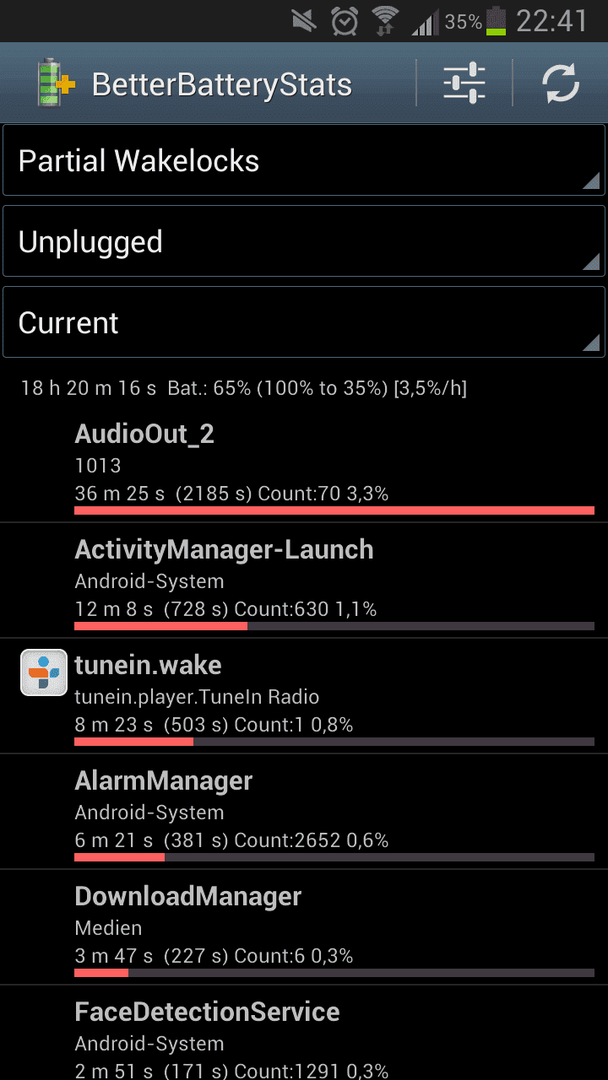Open the AudioOut_2 wakelock entry
Image resolution: width=608 pixels, height=1080 pixels.
coord(304,465)
